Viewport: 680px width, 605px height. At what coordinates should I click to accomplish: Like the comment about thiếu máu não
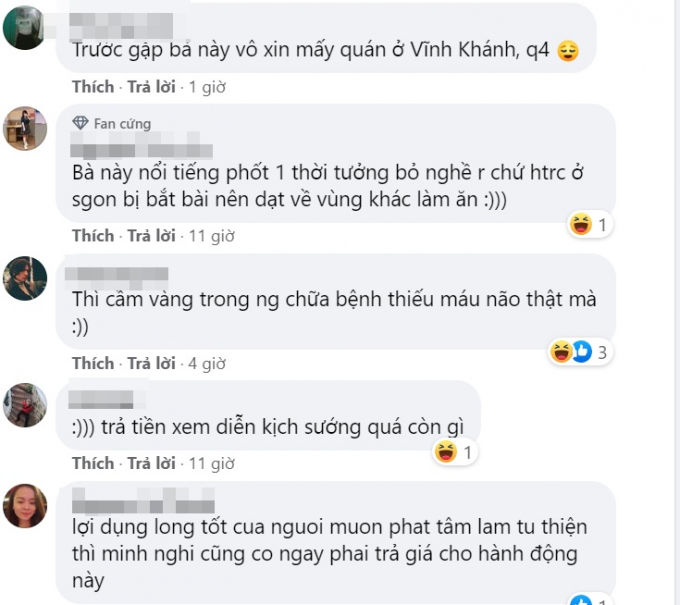click(93, 363)
